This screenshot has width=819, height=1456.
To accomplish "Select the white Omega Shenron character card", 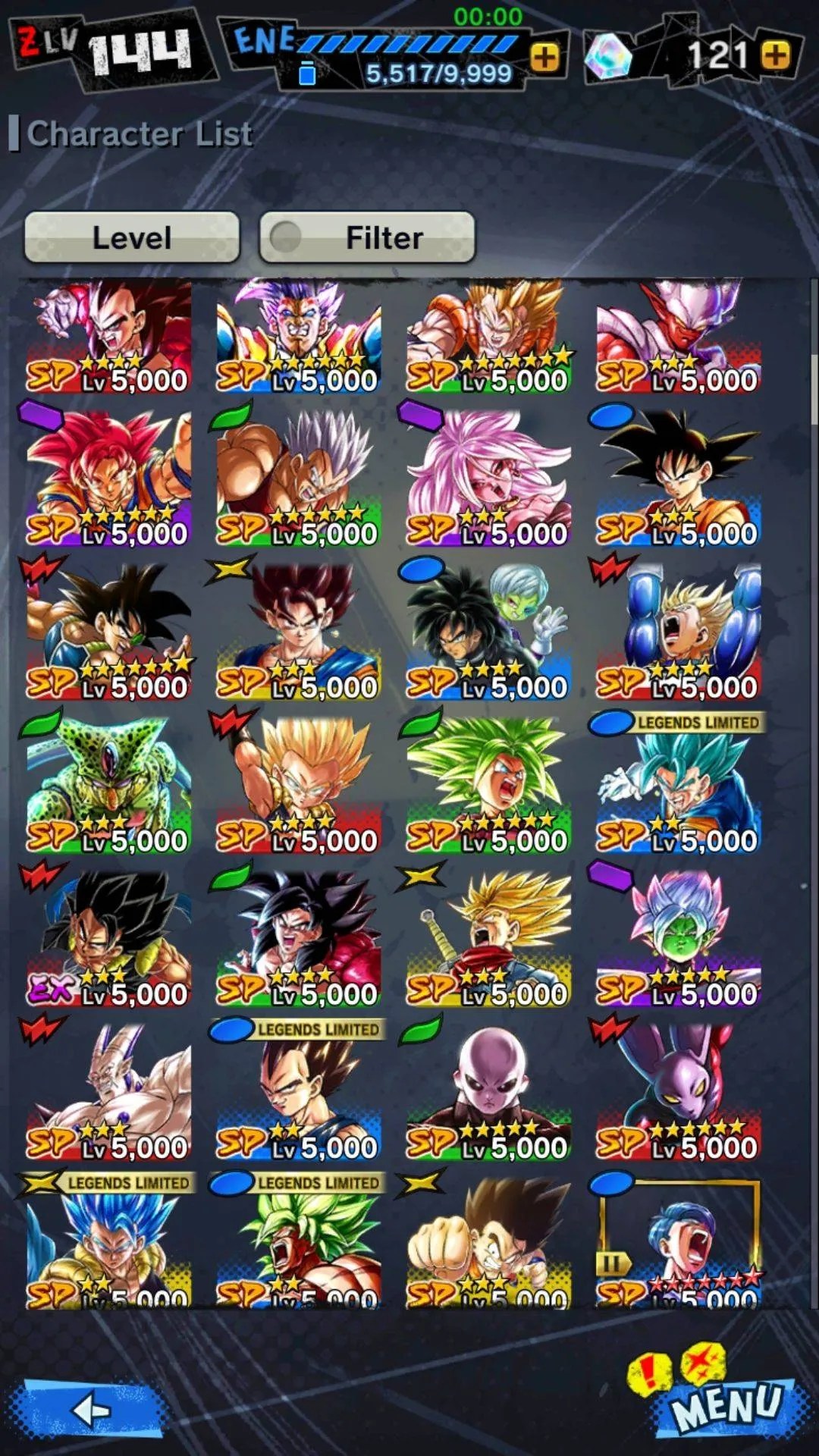I will click(x=109, y=1092).
